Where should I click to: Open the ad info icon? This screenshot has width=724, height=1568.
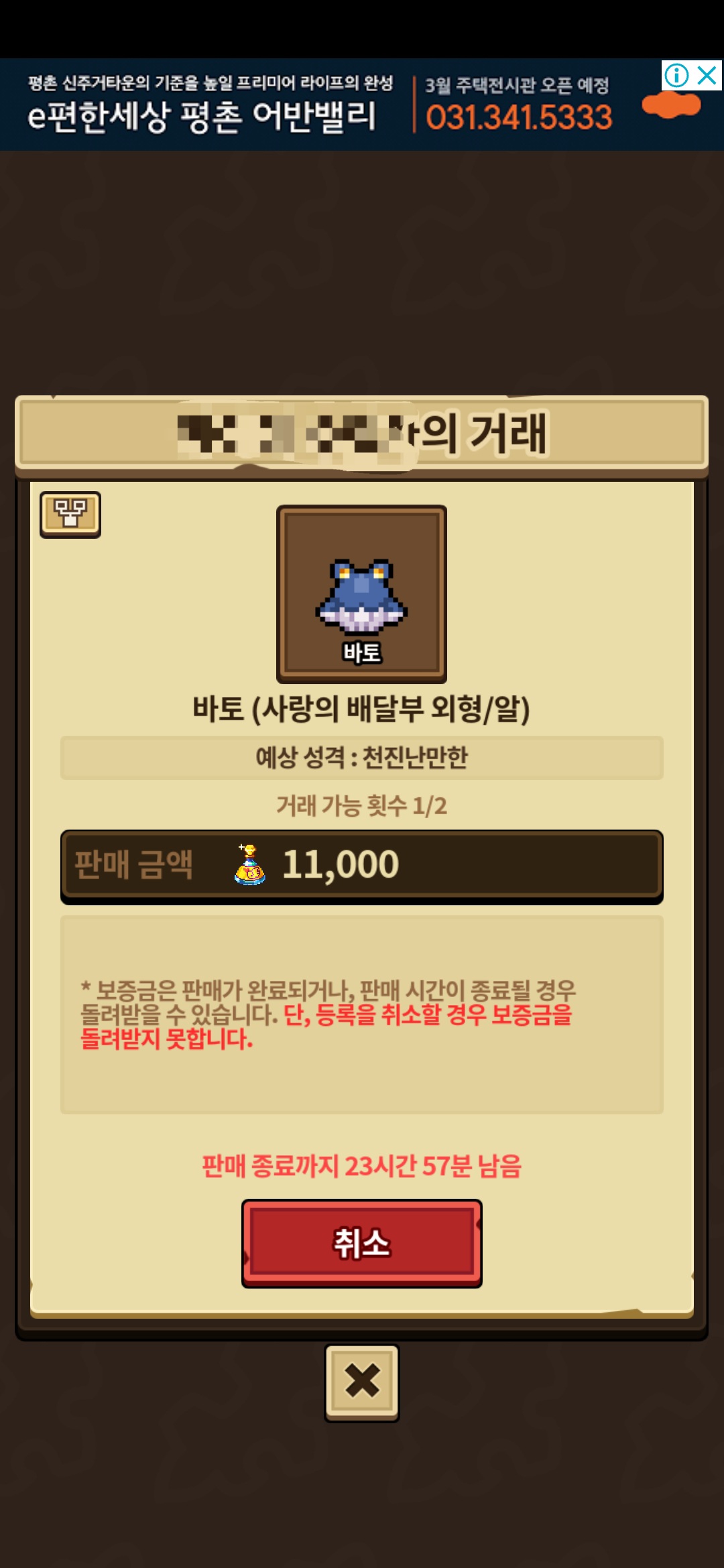(x=676, y=76)
